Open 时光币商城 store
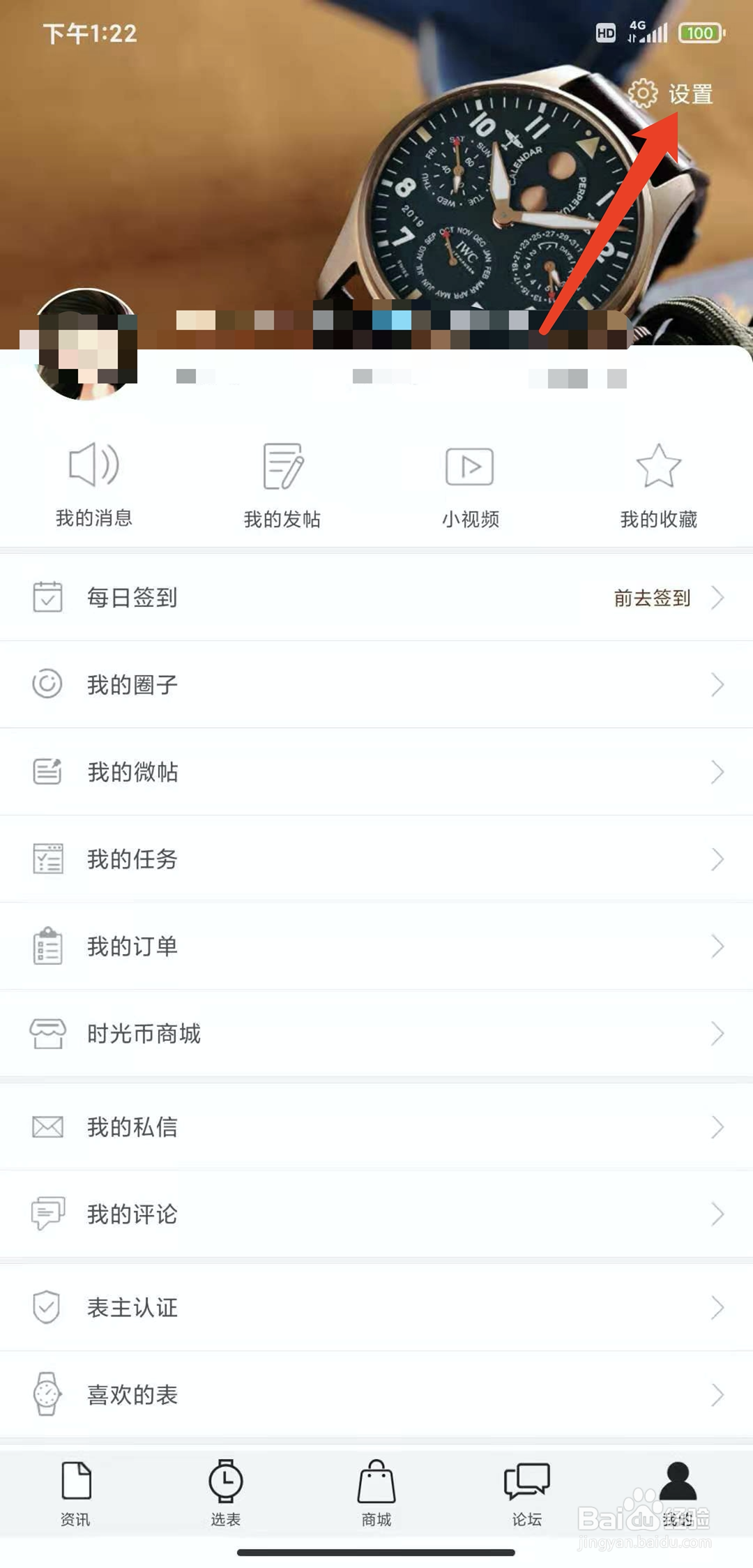Viewport: 753px width, 1568px height. coord(376,1034)
